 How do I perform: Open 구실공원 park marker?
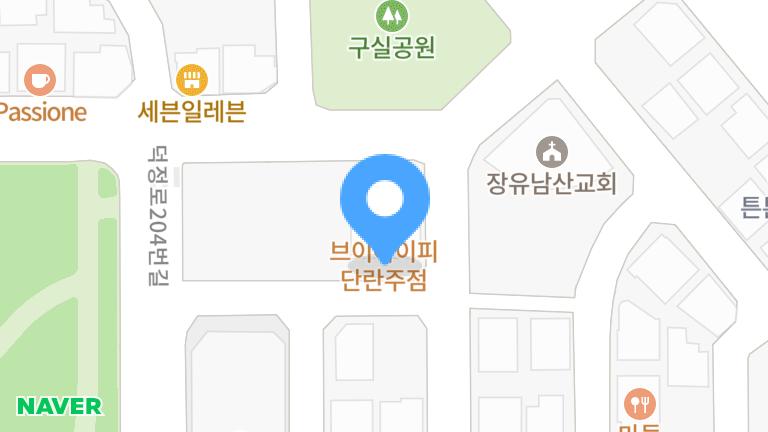pos(392,16)
